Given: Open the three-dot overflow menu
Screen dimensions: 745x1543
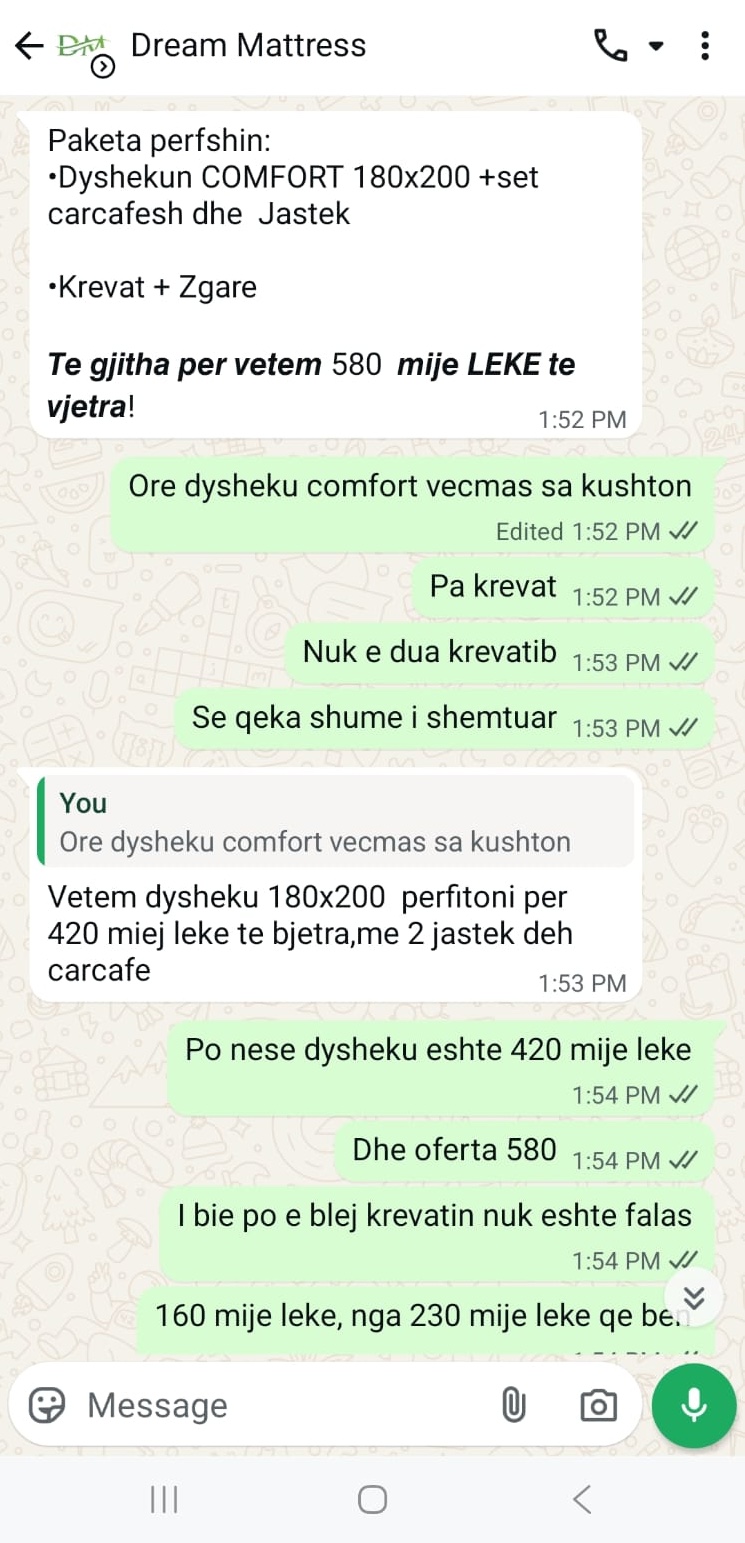Looking at the screenshot, I should click(x=706, y=46).
